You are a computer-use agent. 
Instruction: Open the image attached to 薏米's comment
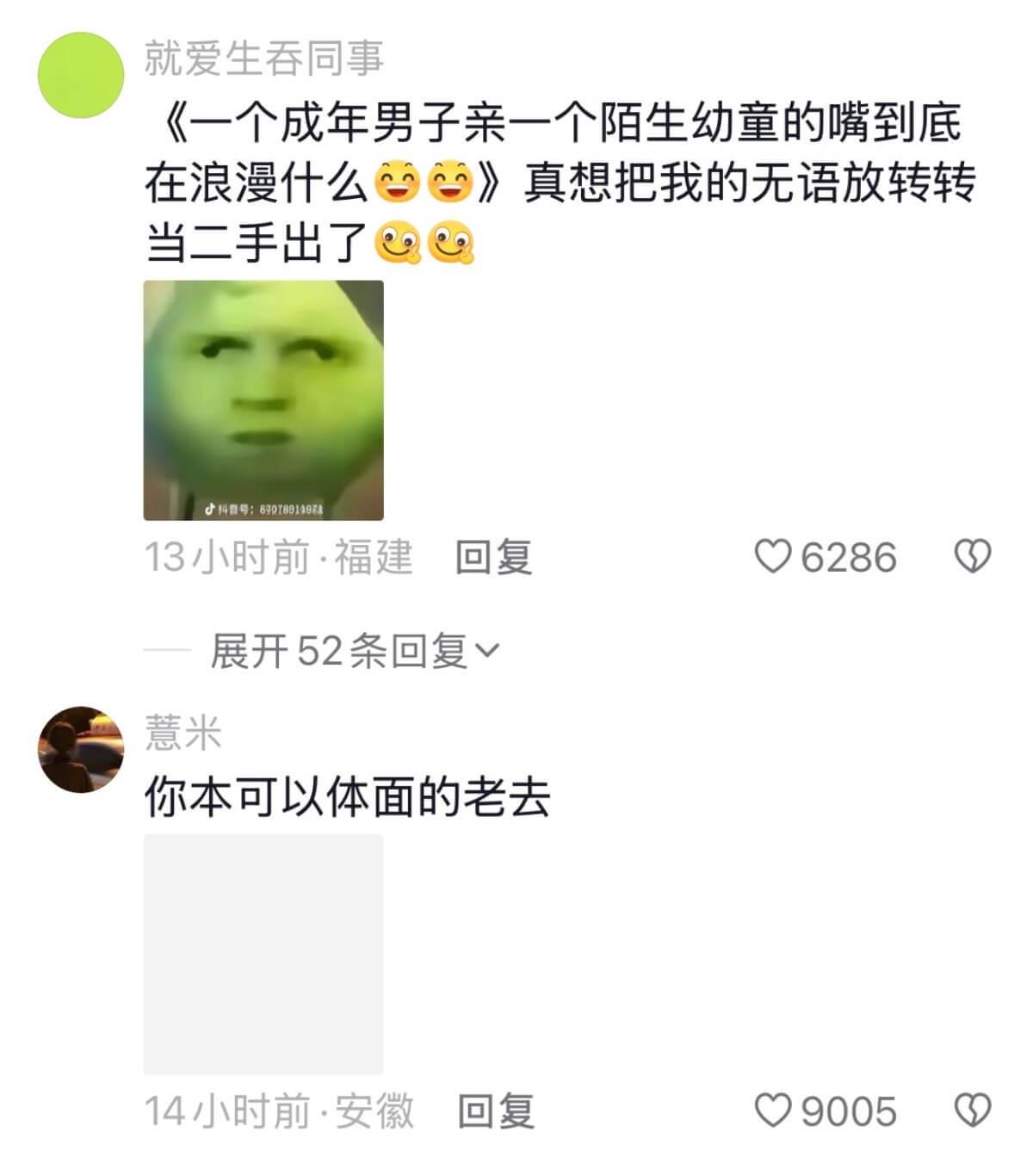click(263, 953)
